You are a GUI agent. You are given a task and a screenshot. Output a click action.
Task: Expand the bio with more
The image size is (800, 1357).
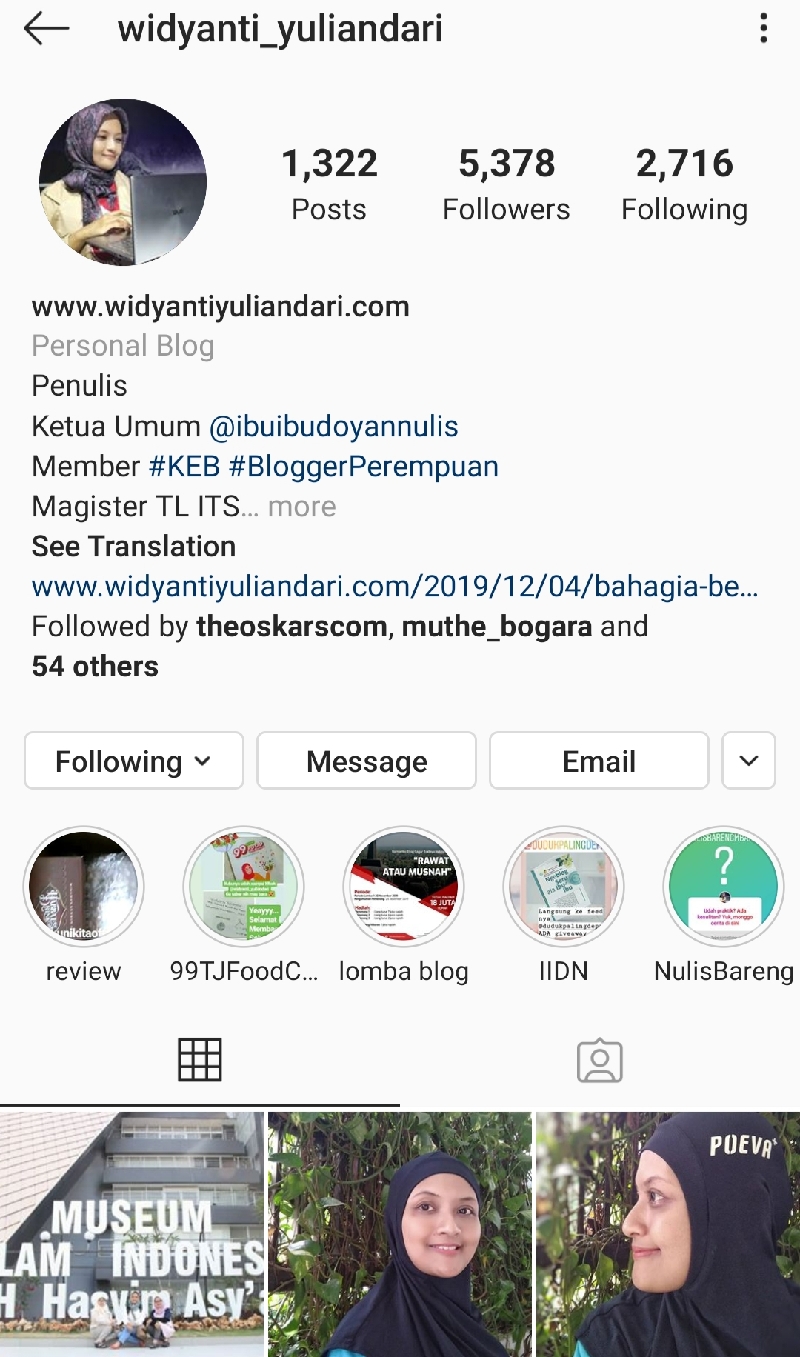(302, 507)
